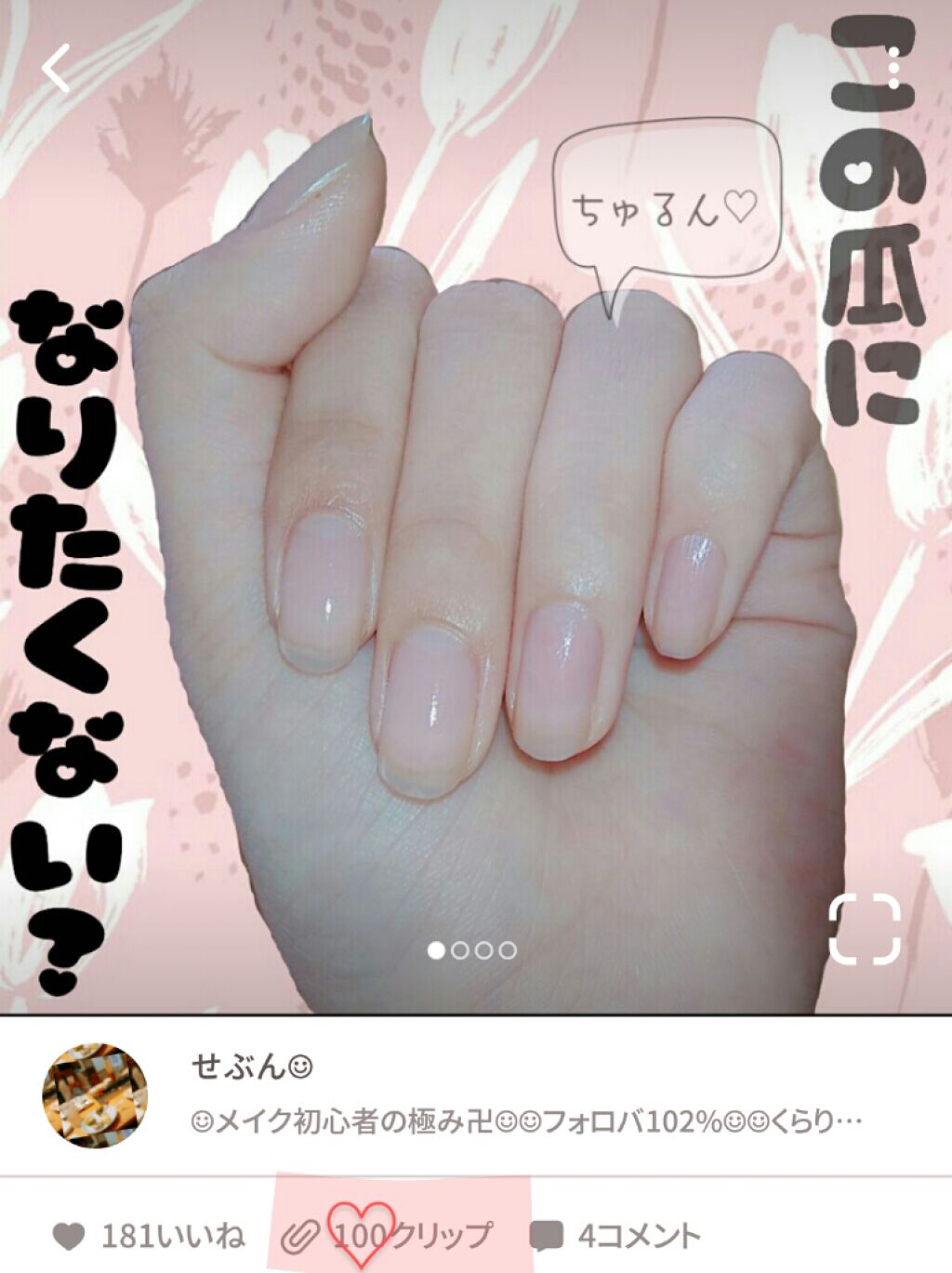This screenshot has height=1273, width=952.
Task: Go back using the top-left arrow
Action: click(x=56, y=69)
